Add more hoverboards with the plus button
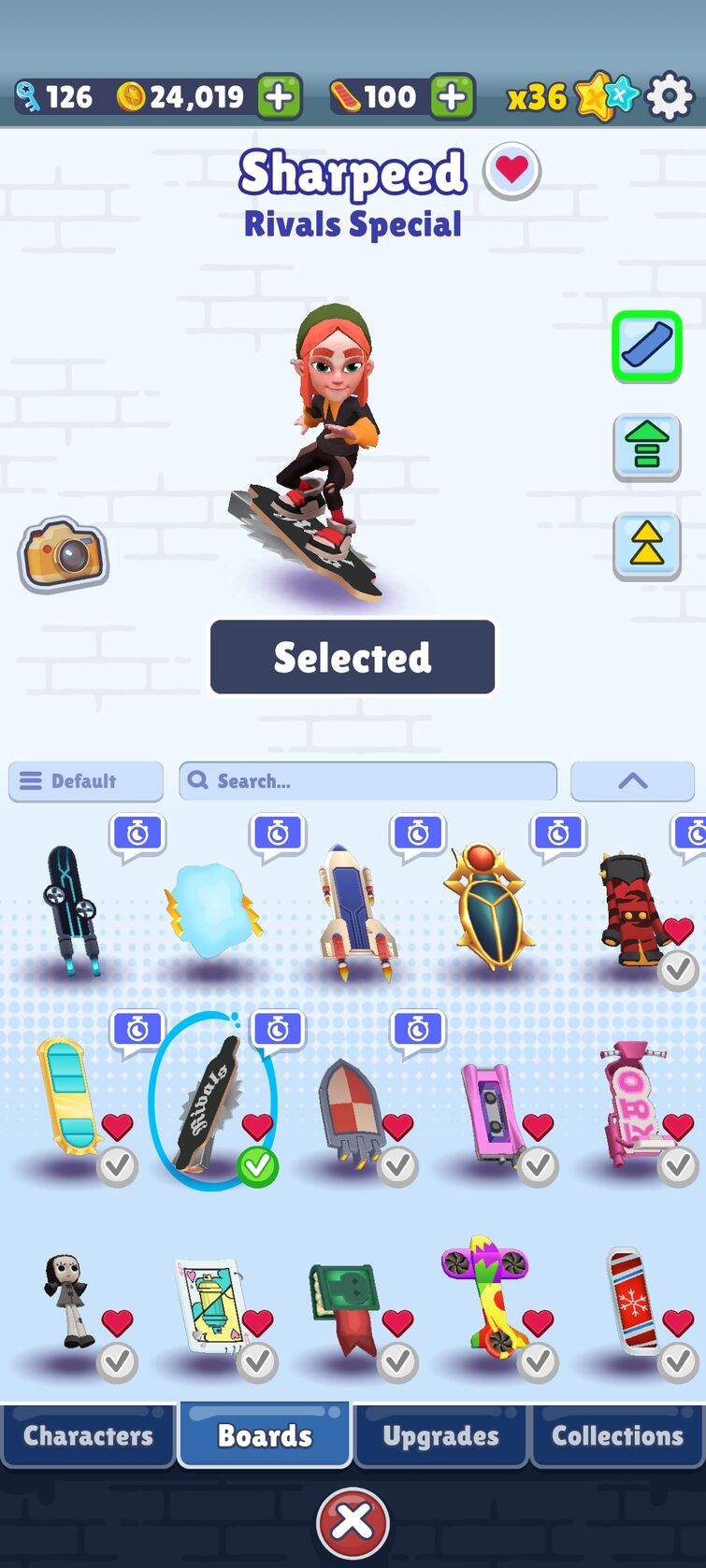 coord(453,96)
